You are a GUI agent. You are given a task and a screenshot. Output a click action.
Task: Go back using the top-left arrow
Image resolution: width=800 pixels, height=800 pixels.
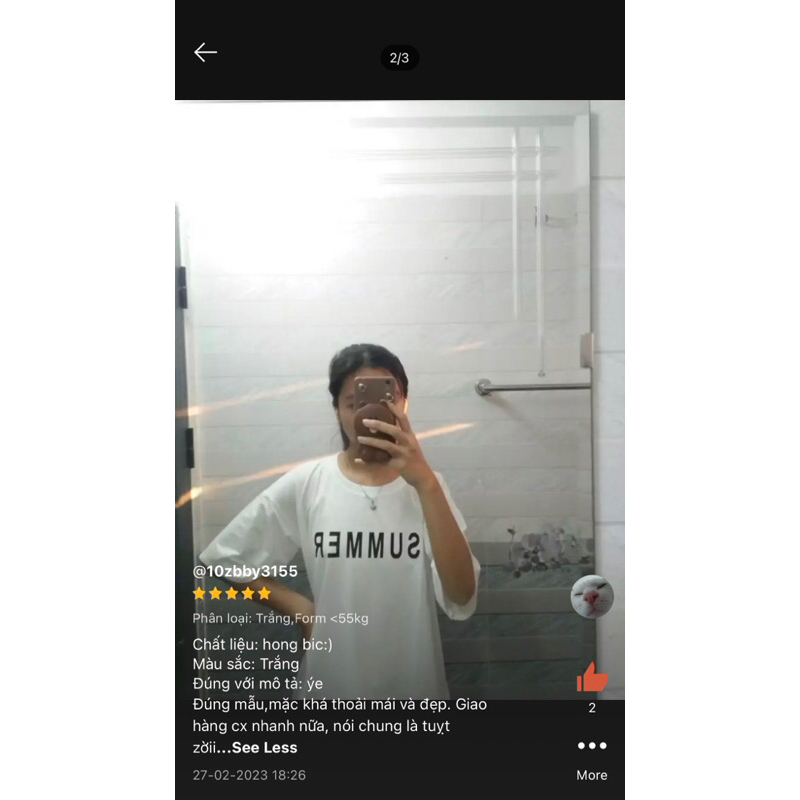206,53
